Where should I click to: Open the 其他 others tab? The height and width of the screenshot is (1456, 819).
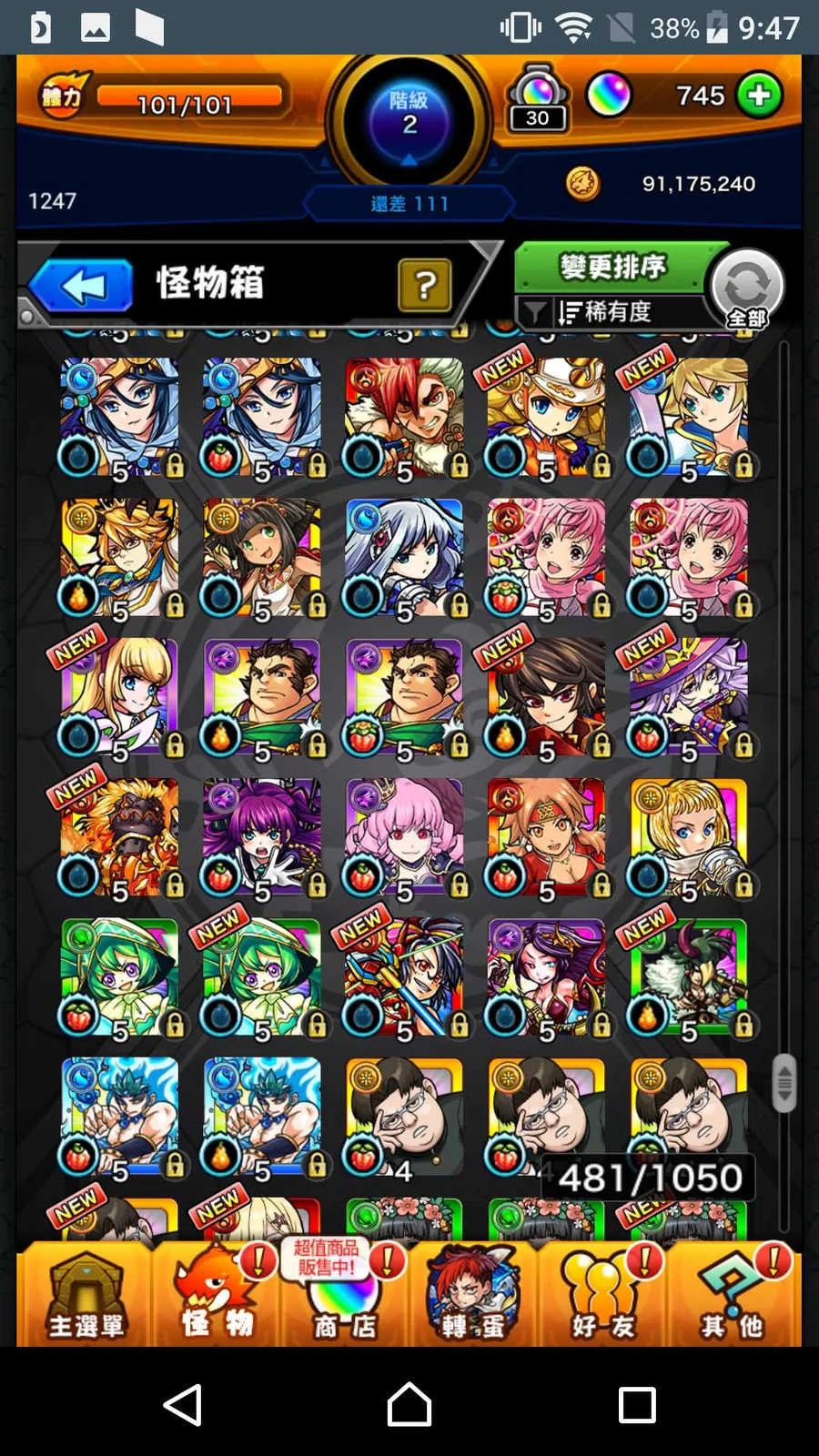pyautogui.click(x=732, y=1296)
